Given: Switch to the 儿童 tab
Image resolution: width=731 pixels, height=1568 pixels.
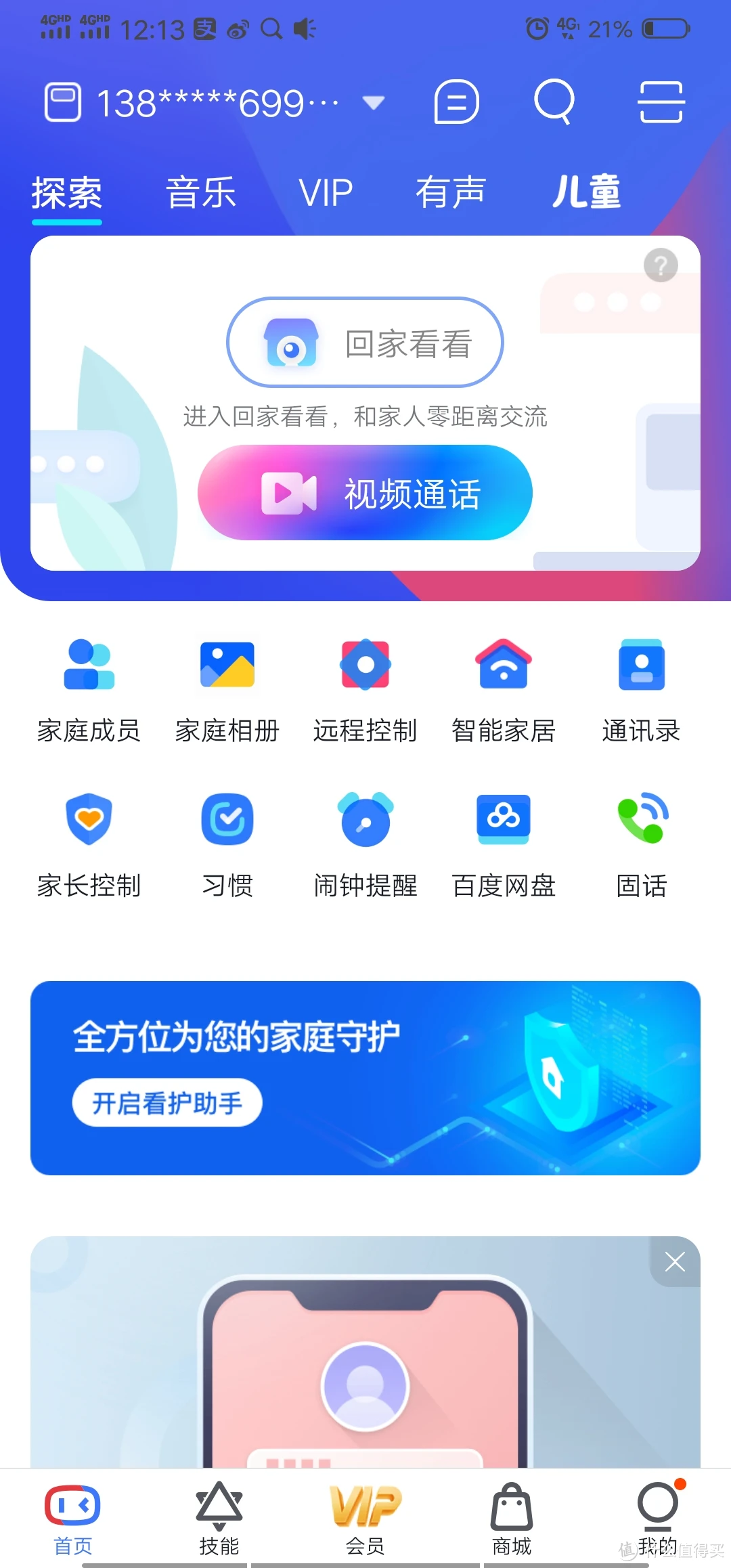Looking at the screenshot, I should click(x=586, y=192).
